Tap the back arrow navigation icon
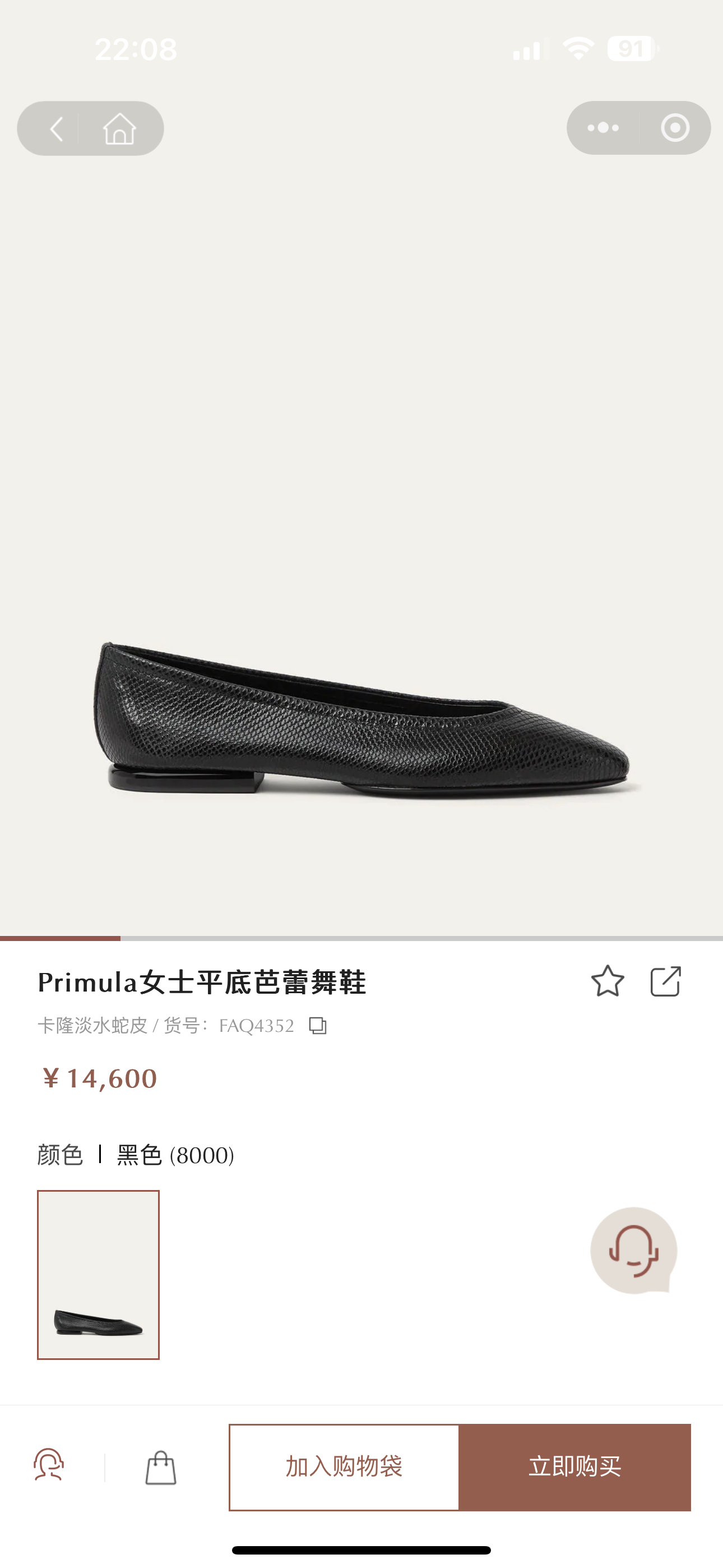Image resolution: width=723 pixels, height=1568 pixels. [x=58, y=128]
